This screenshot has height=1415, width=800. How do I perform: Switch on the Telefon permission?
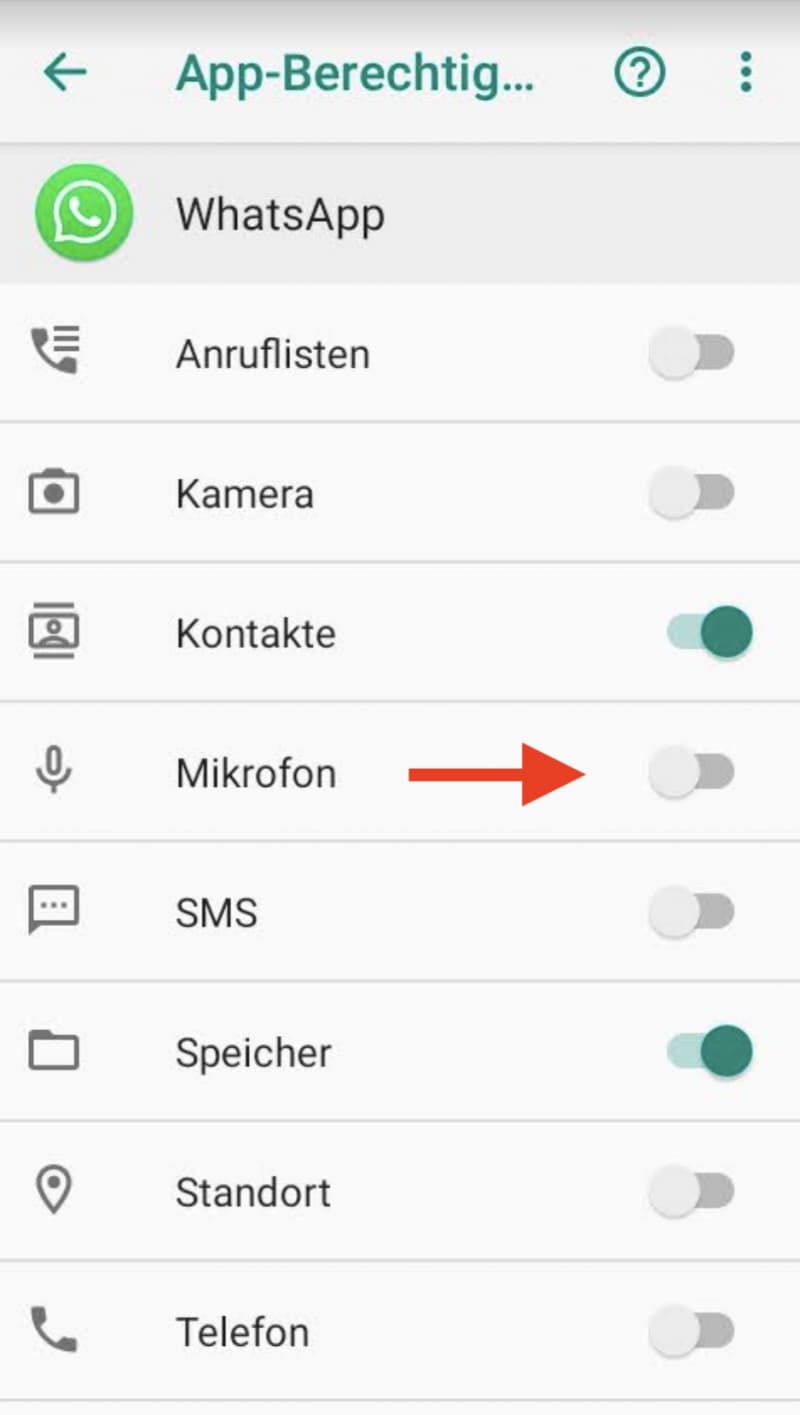[692, 1331]
